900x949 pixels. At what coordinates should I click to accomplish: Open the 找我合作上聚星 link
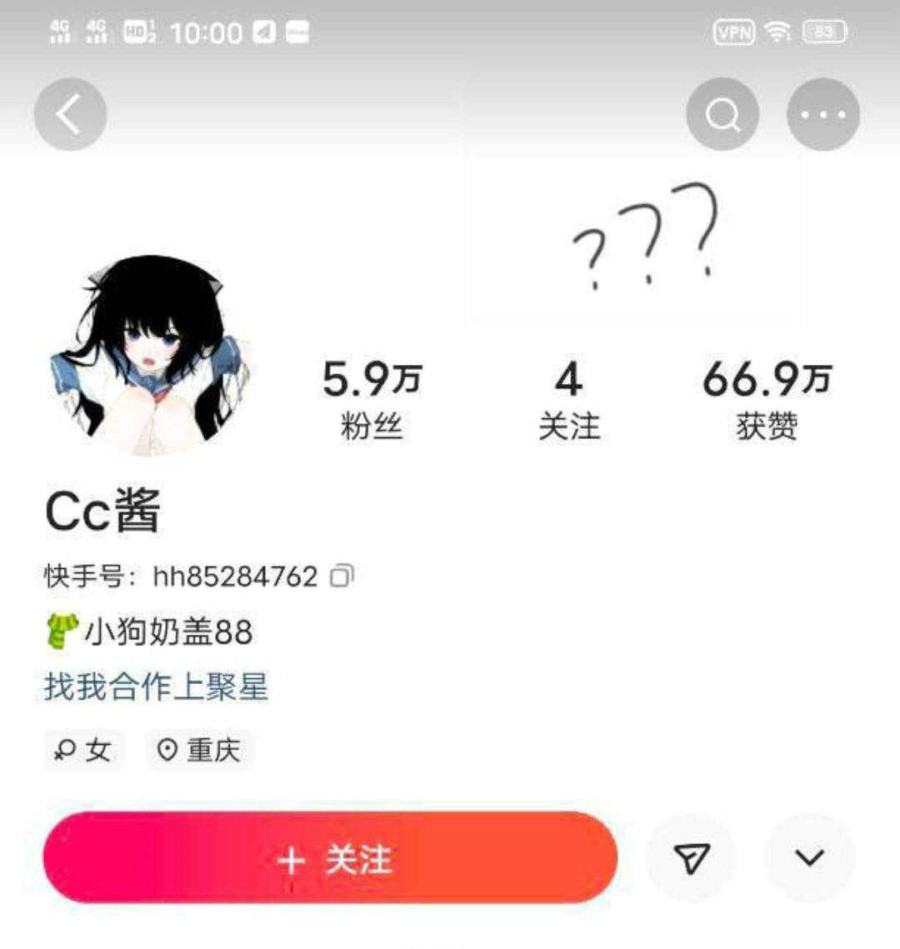(x=156, y=687)
